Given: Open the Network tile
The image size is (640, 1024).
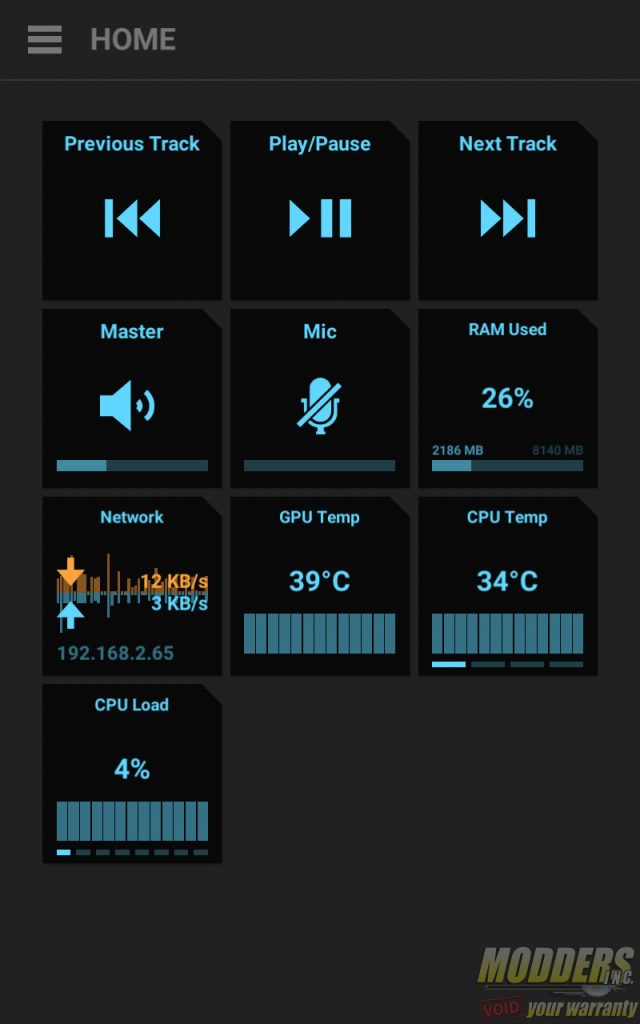Looking at the screenshot, I should tap(132, 586).
